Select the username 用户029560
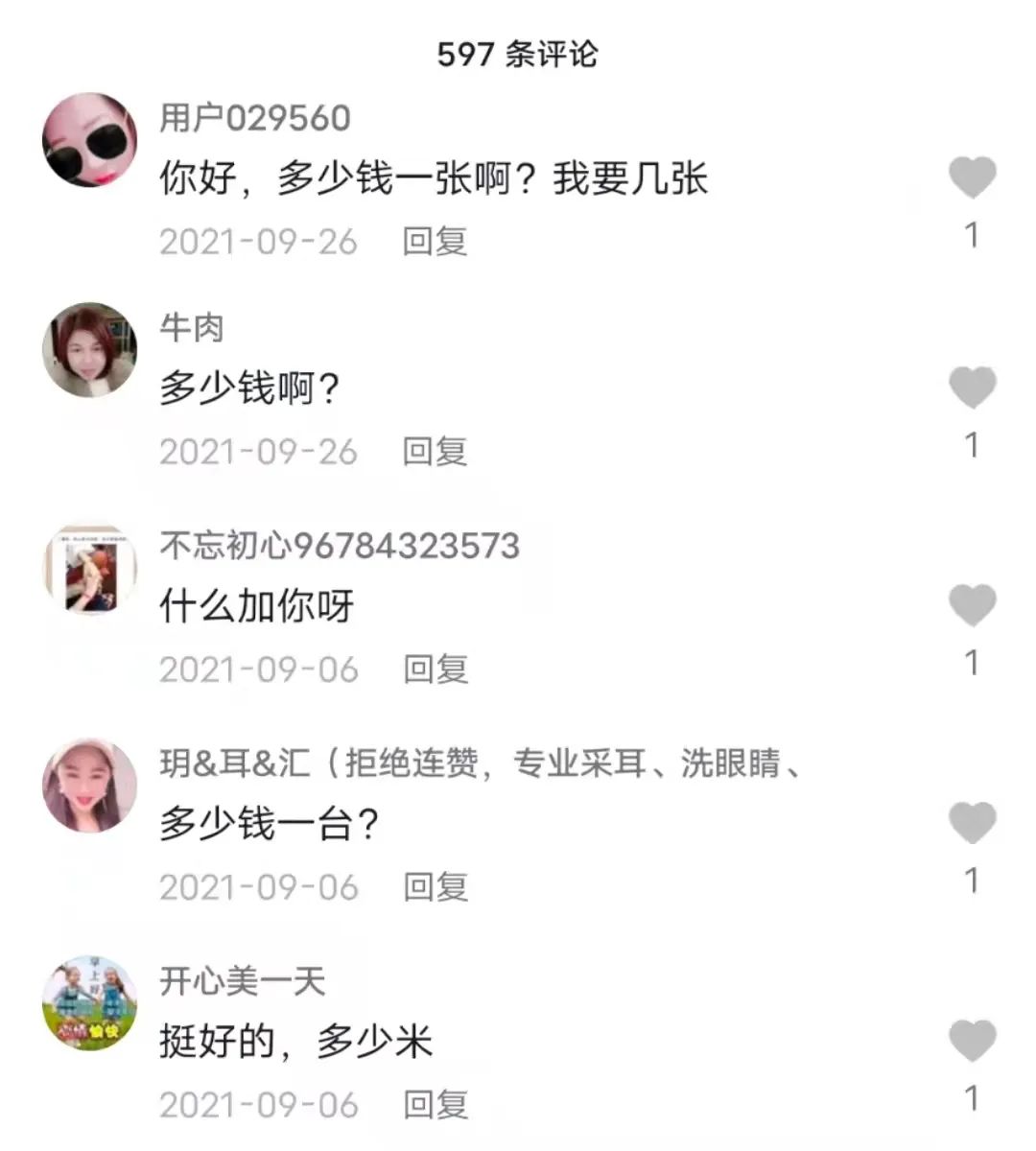Screen dimensions: 1036x1151 (x=255, y=117)
